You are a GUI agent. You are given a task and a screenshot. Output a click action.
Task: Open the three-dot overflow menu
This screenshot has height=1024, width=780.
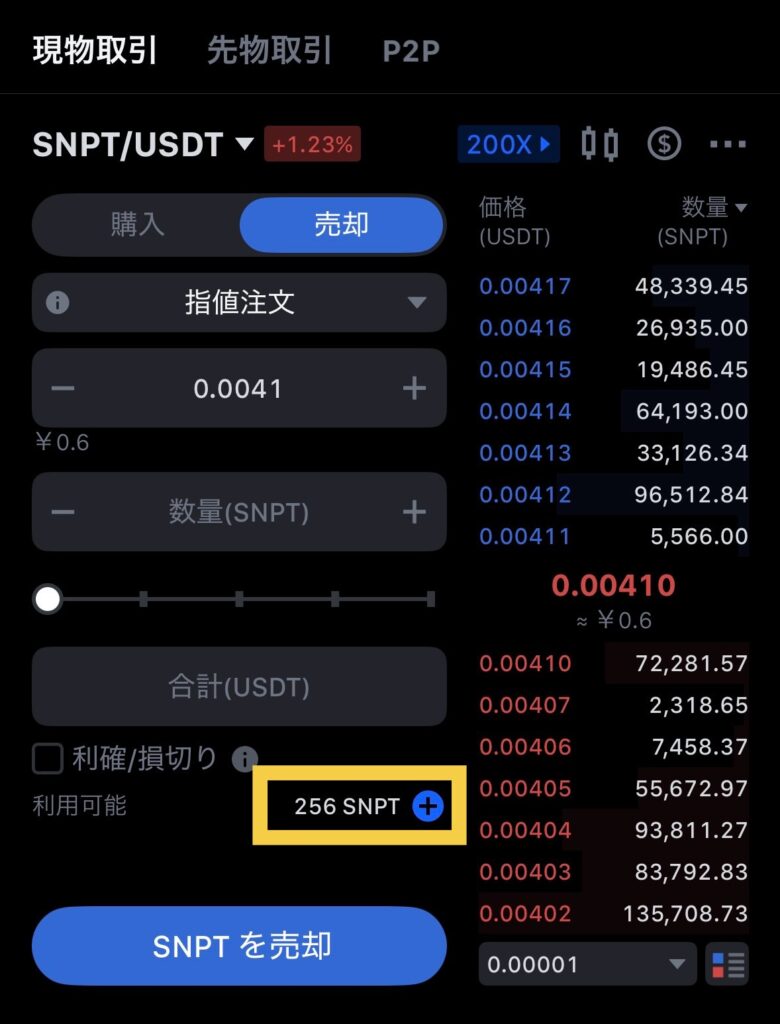(x=728, y=144)
